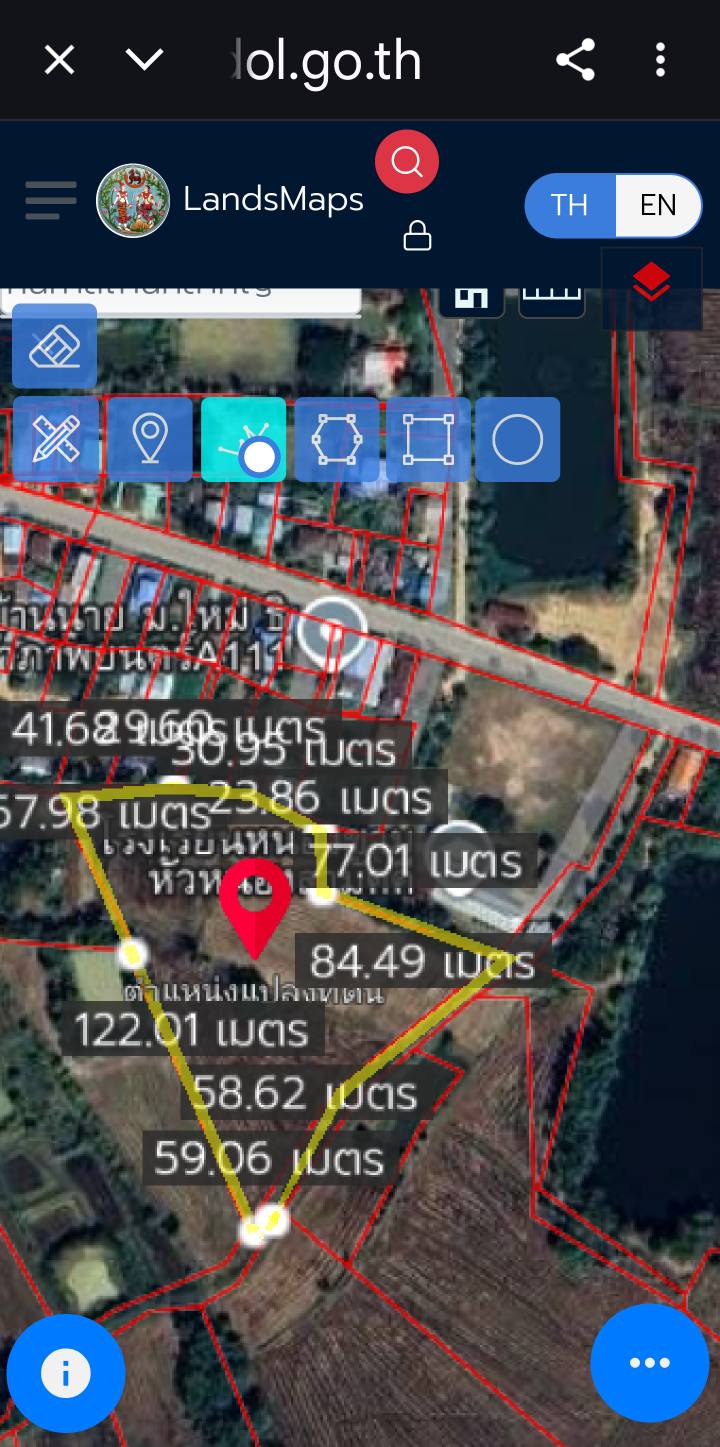Viewport: 720px width, 1447px height.
Task: Close the browser tab
Action: (59, 61)
